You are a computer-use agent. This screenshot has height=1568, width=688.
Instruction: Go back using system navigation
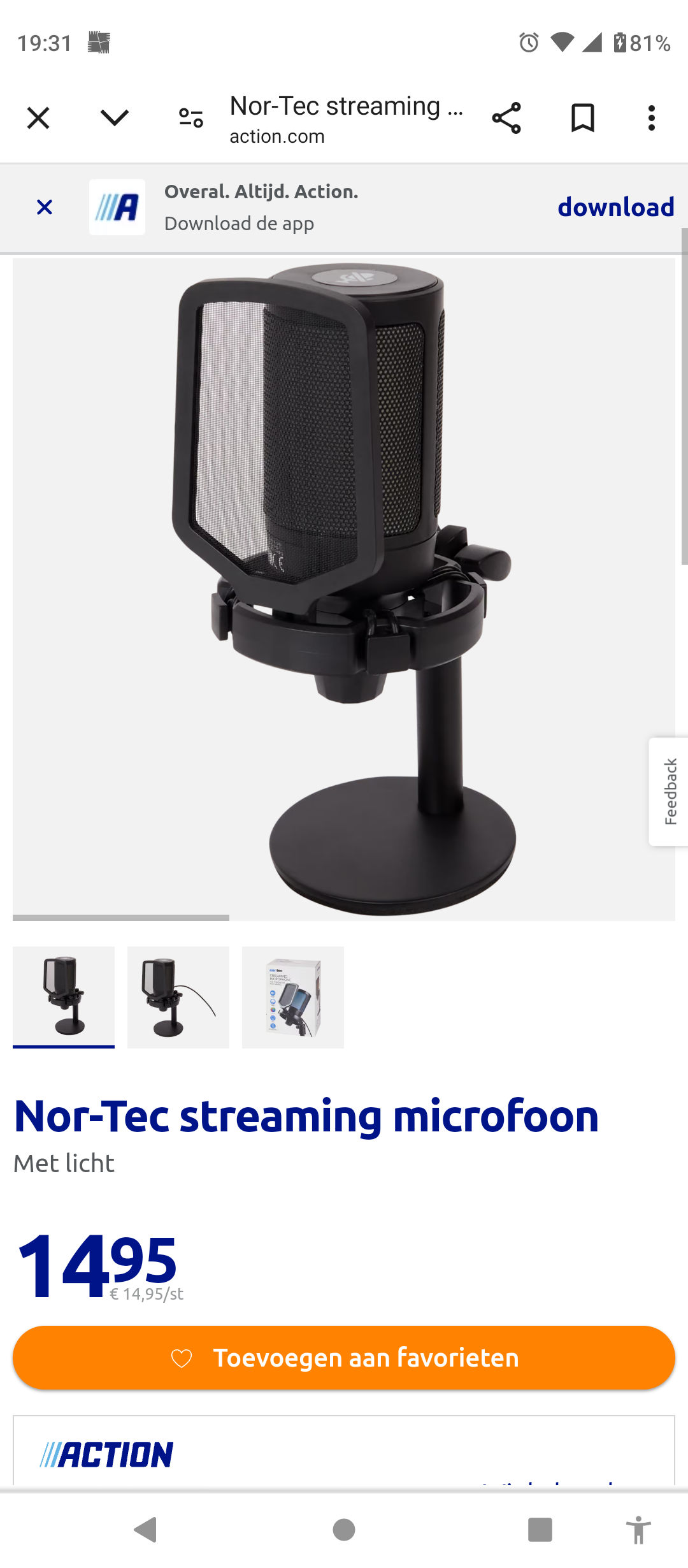[146, 1530]
